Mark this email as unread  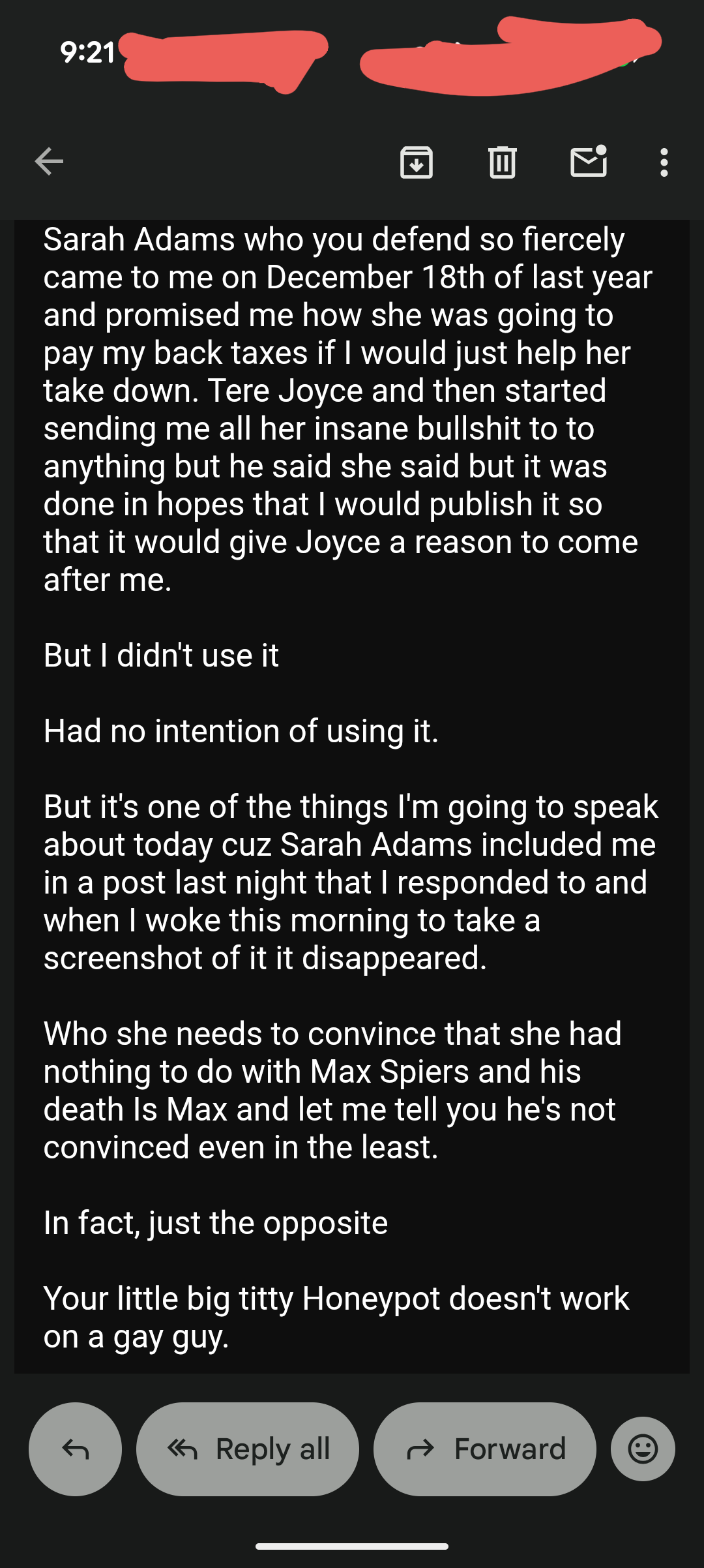pyautogui.click(x=588, y=162)
